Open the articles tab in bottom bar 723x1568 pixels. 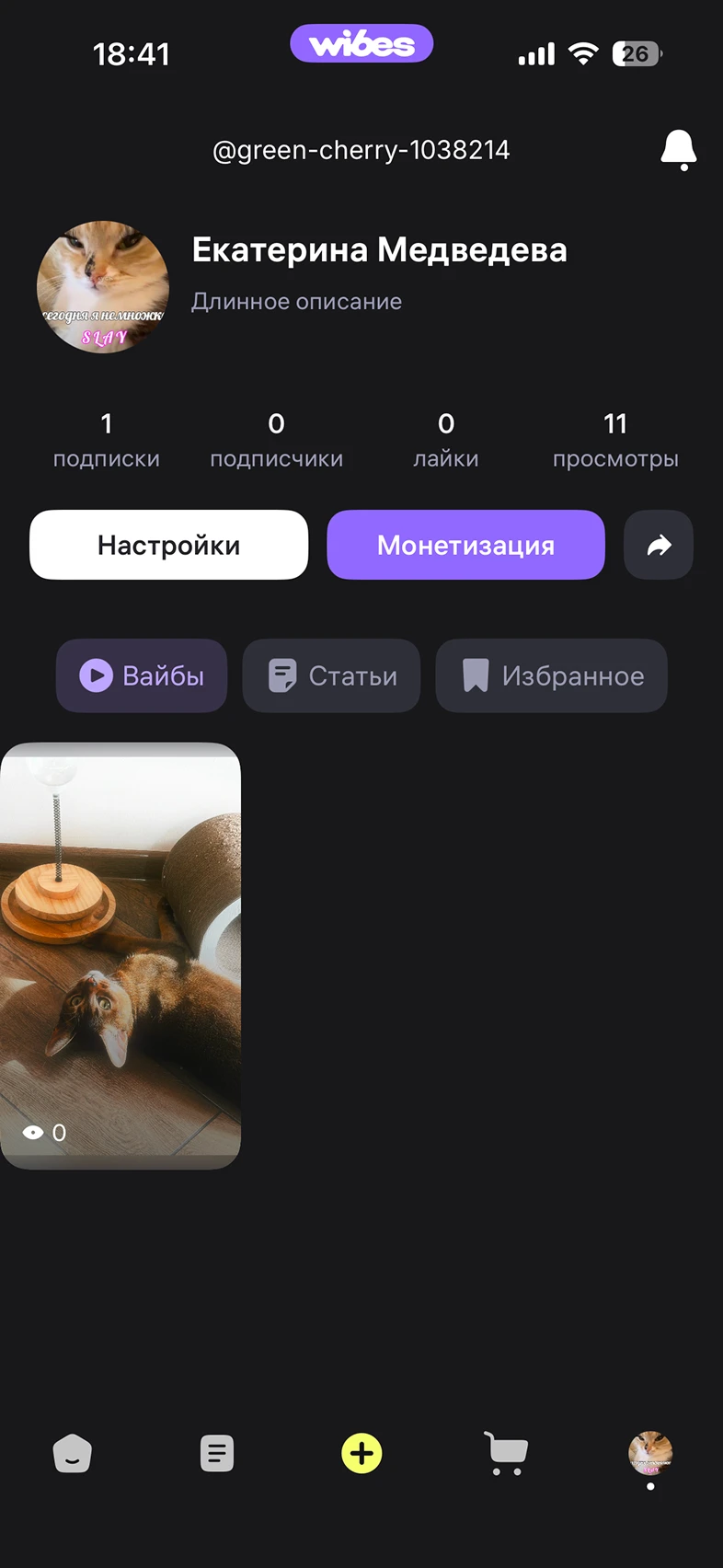[x=217, y=1454]
